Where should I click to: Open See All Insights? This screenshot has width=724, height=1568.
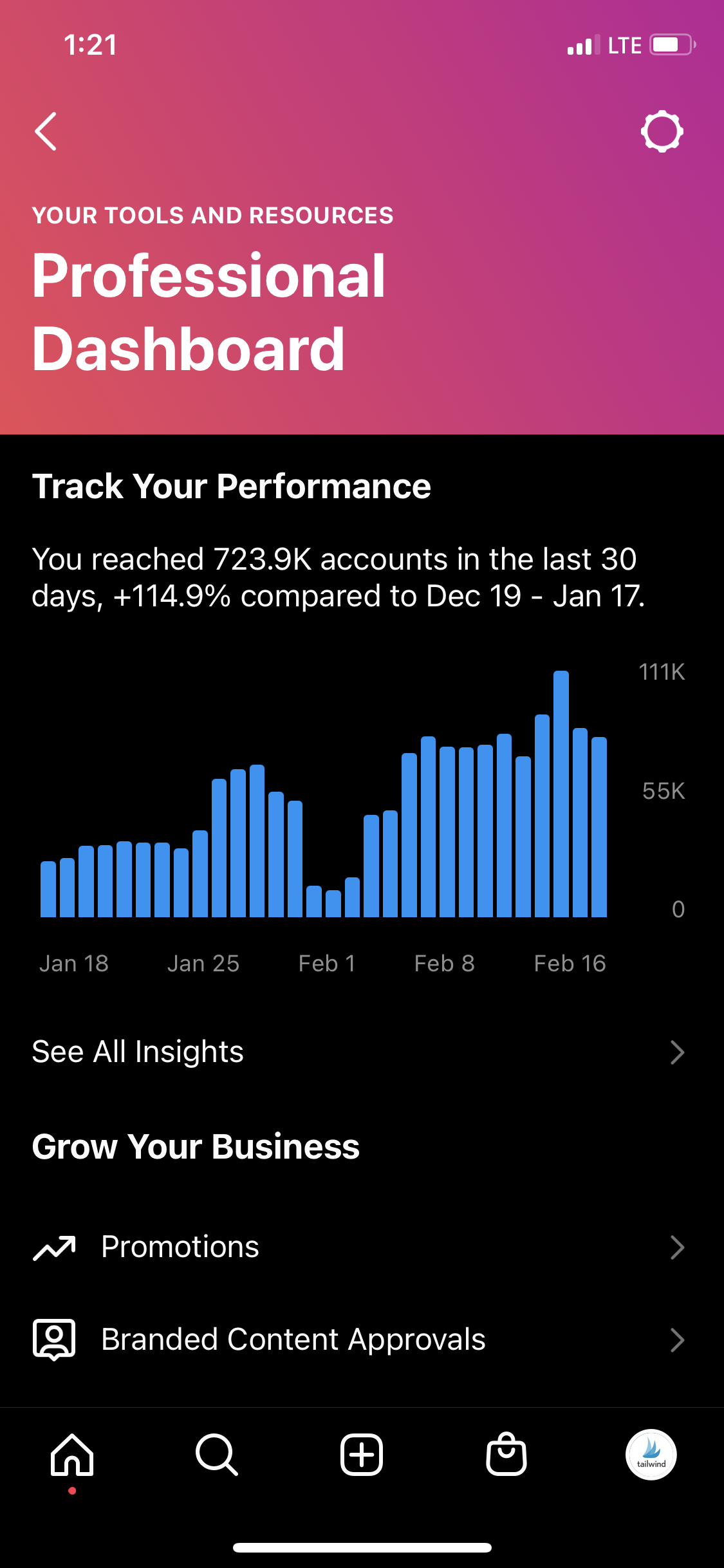pyautogui.click(x=362, y=1052)
